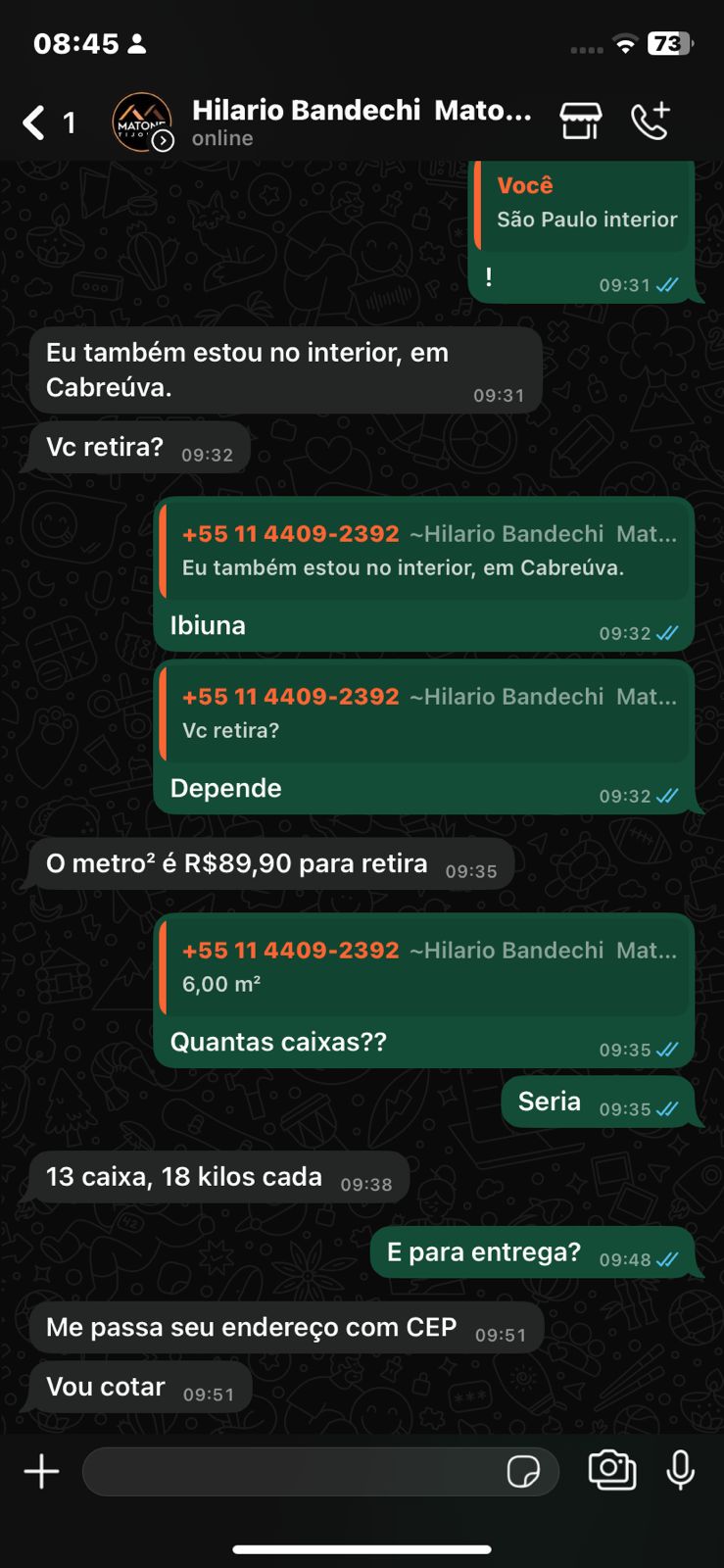Tap the message '13 caixa, 18 kilos cada'
This screenshot has width=724, height=1568.
tap(185, 1176)
